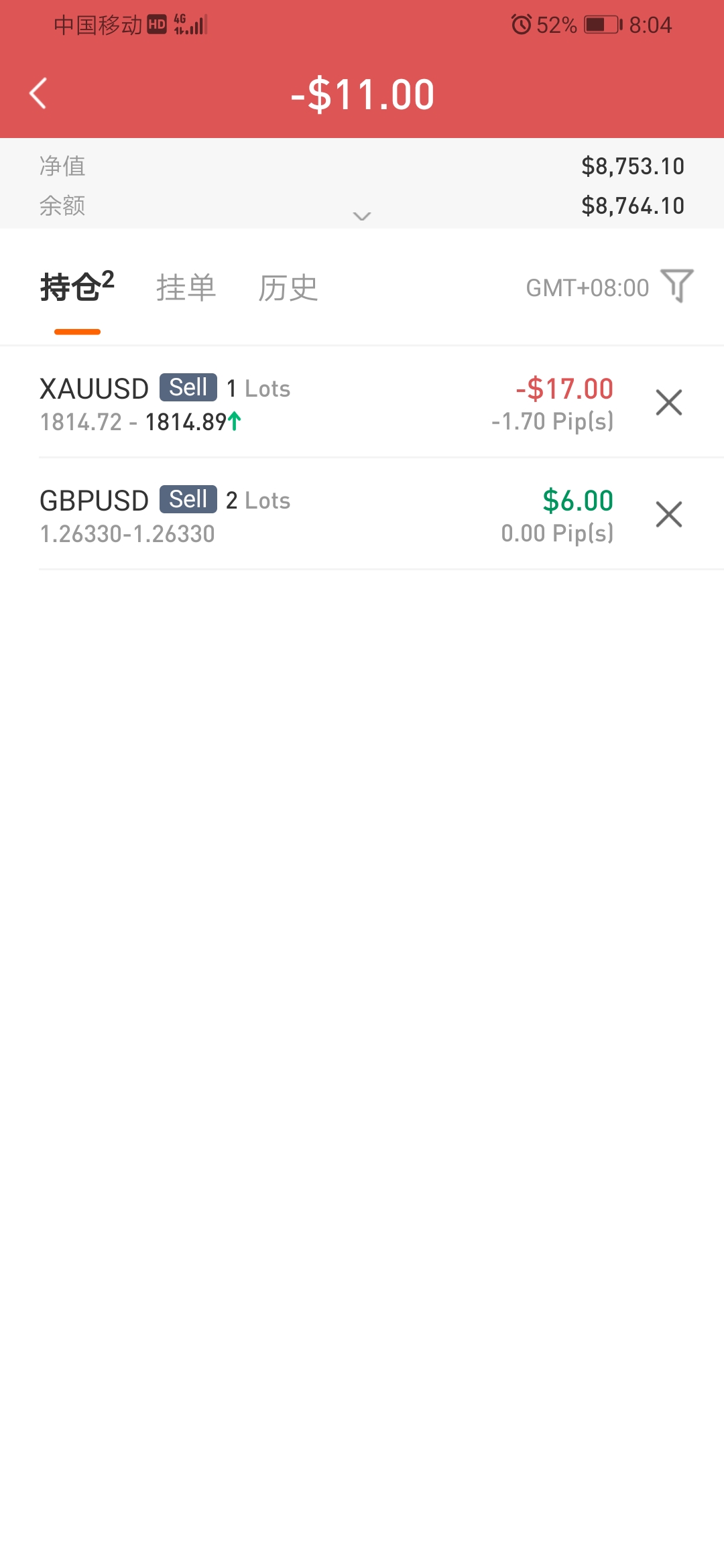
Task: Select the 持仓 tab
Action: [77, 287]
